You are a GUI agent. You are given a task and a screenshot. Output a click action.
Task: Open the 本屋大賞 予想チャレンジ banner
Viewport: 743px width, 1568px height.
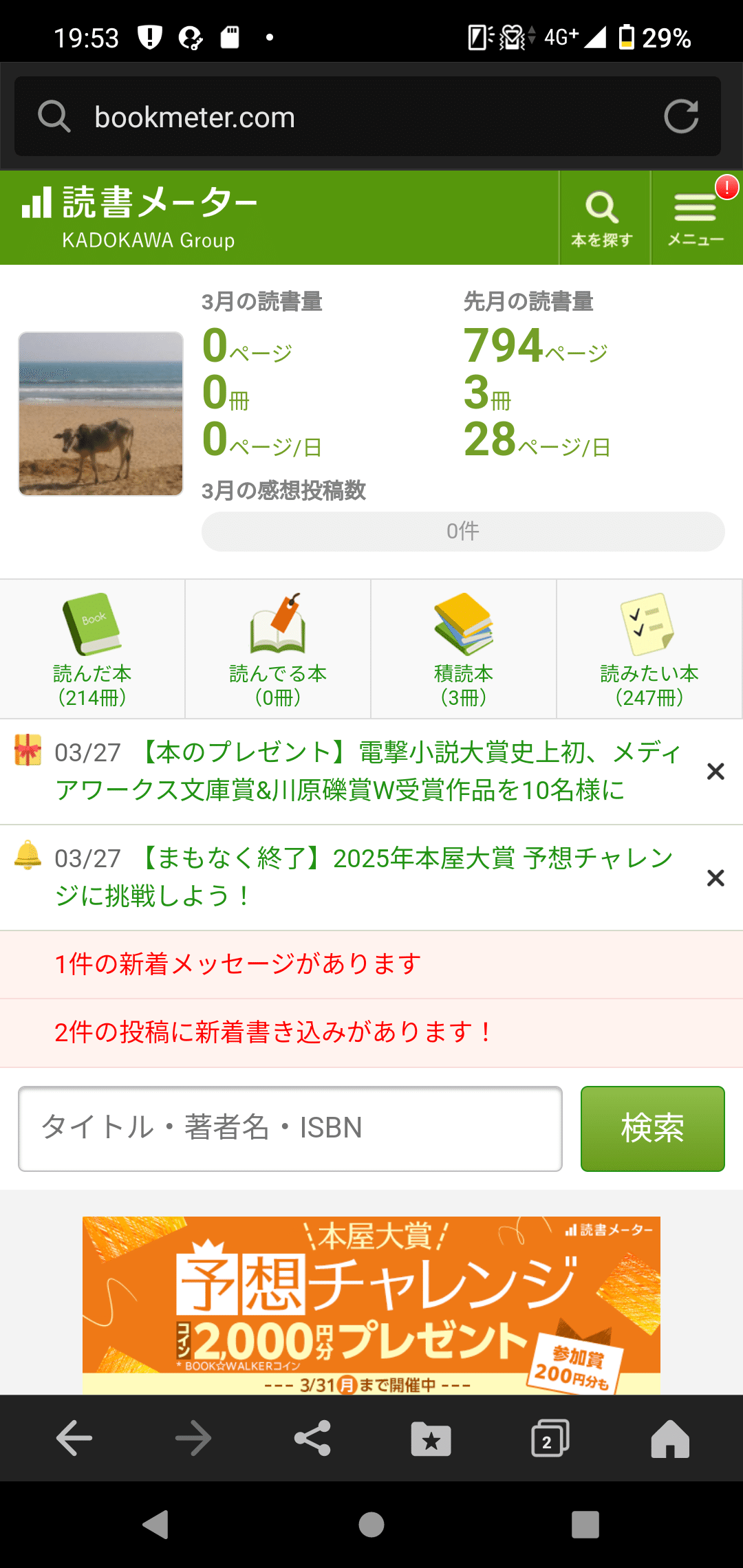tap(371, 1305)
